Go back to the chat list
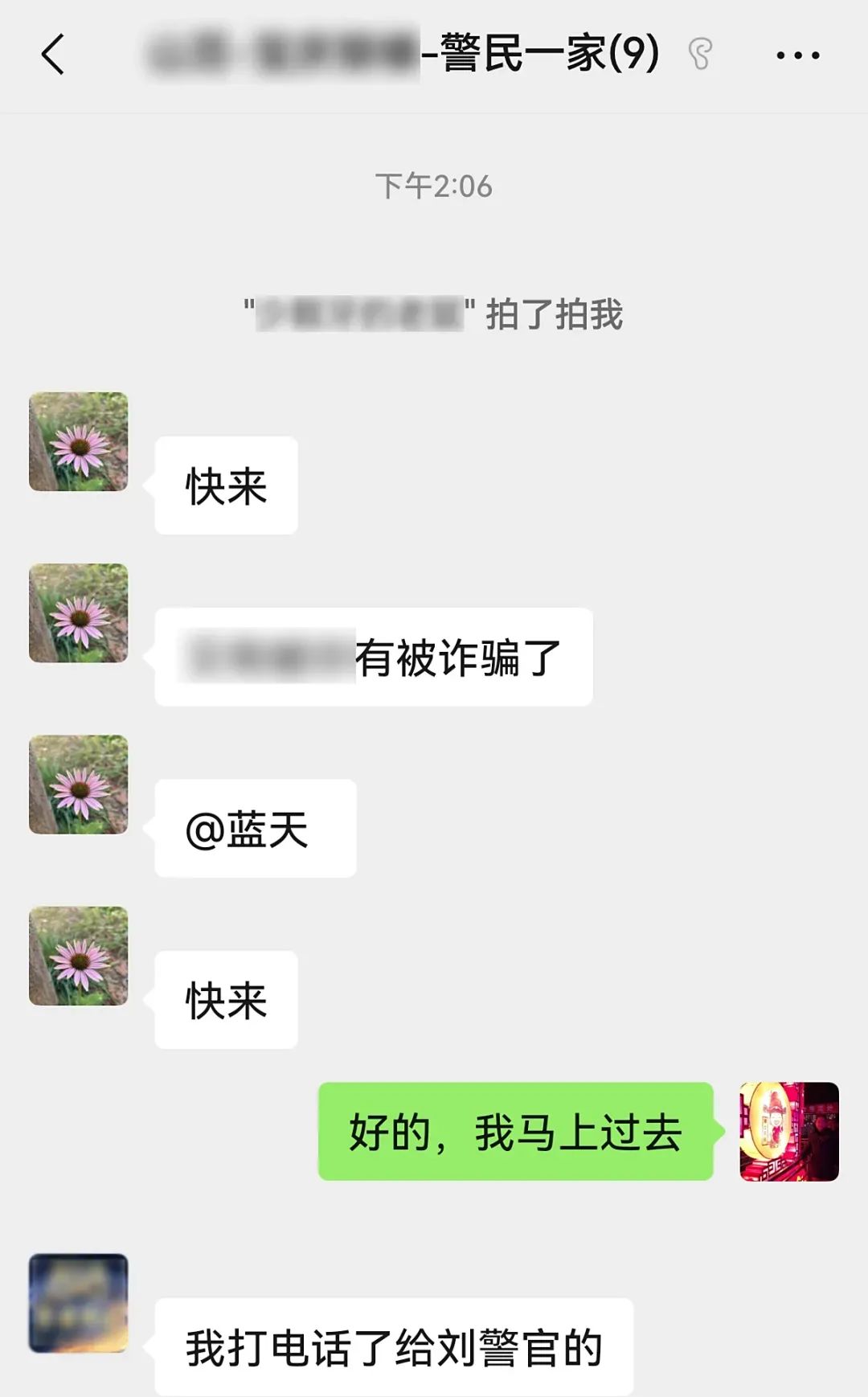Viewport: 868px width, 1397px height. [x=53, y=55]
